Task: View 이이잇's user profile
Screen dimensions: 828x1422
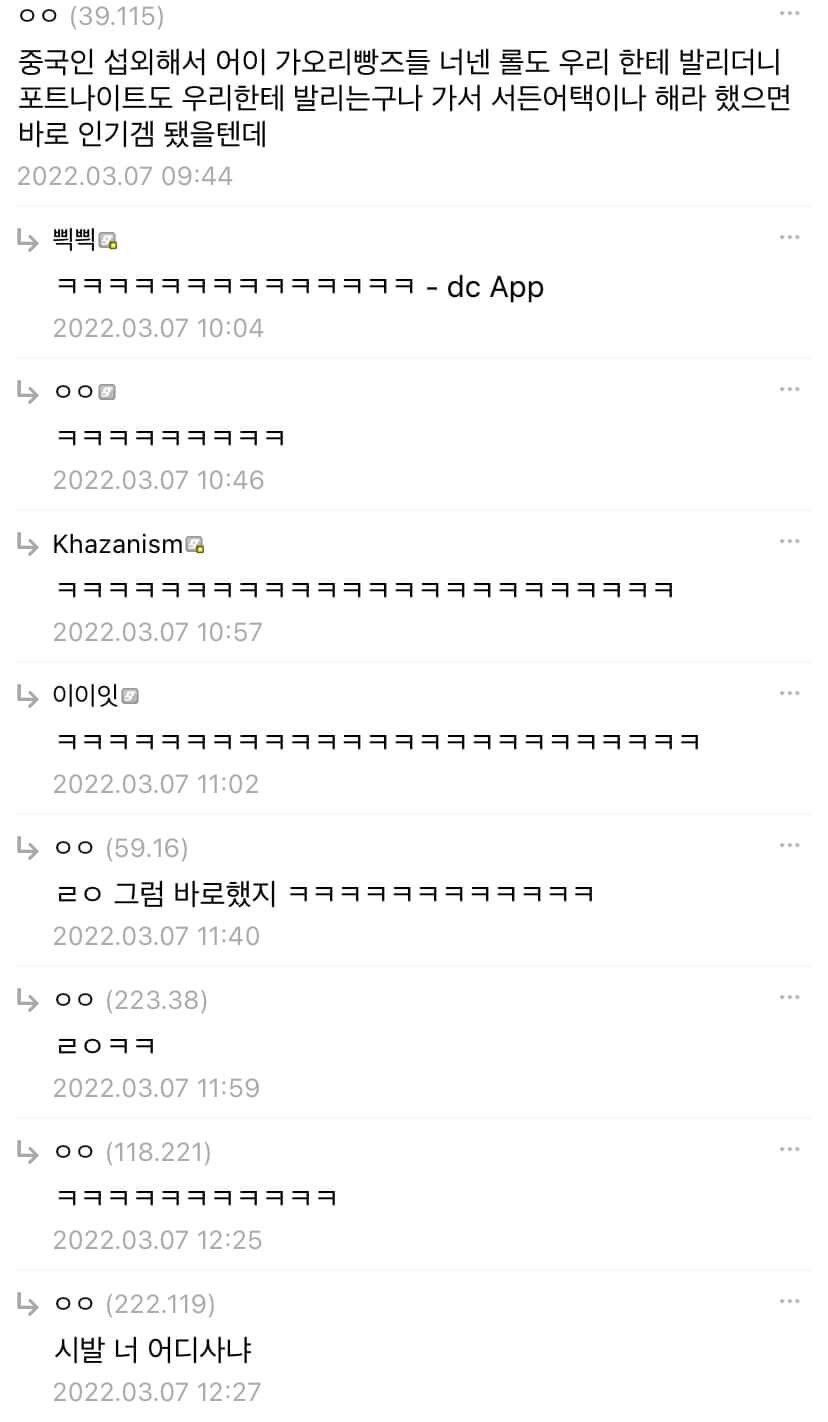Action: (x=85, y=696)
